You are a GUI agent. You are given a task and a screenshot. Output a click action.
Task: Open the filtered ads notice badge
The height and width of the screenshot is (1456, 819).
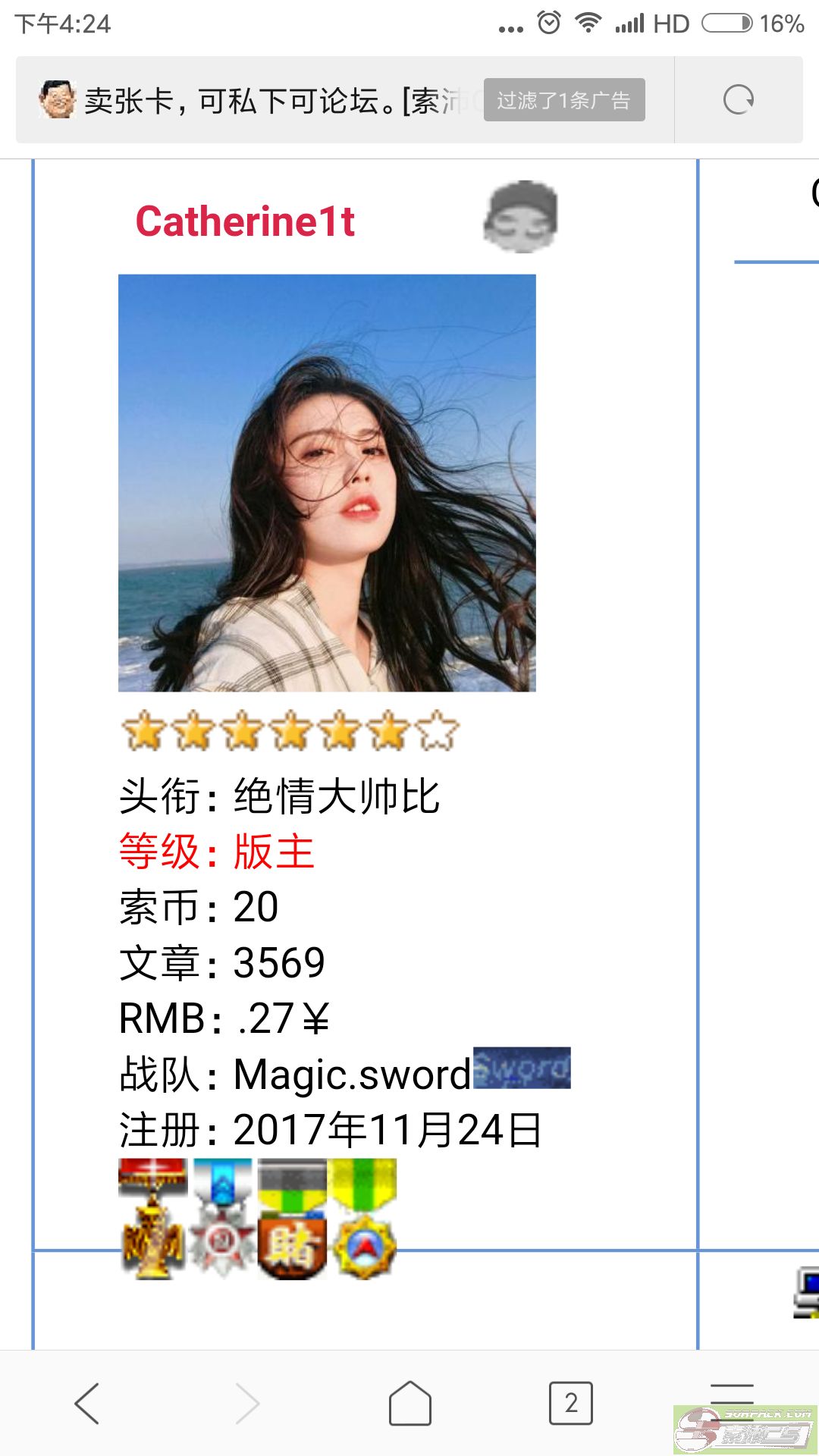(564, 99)
